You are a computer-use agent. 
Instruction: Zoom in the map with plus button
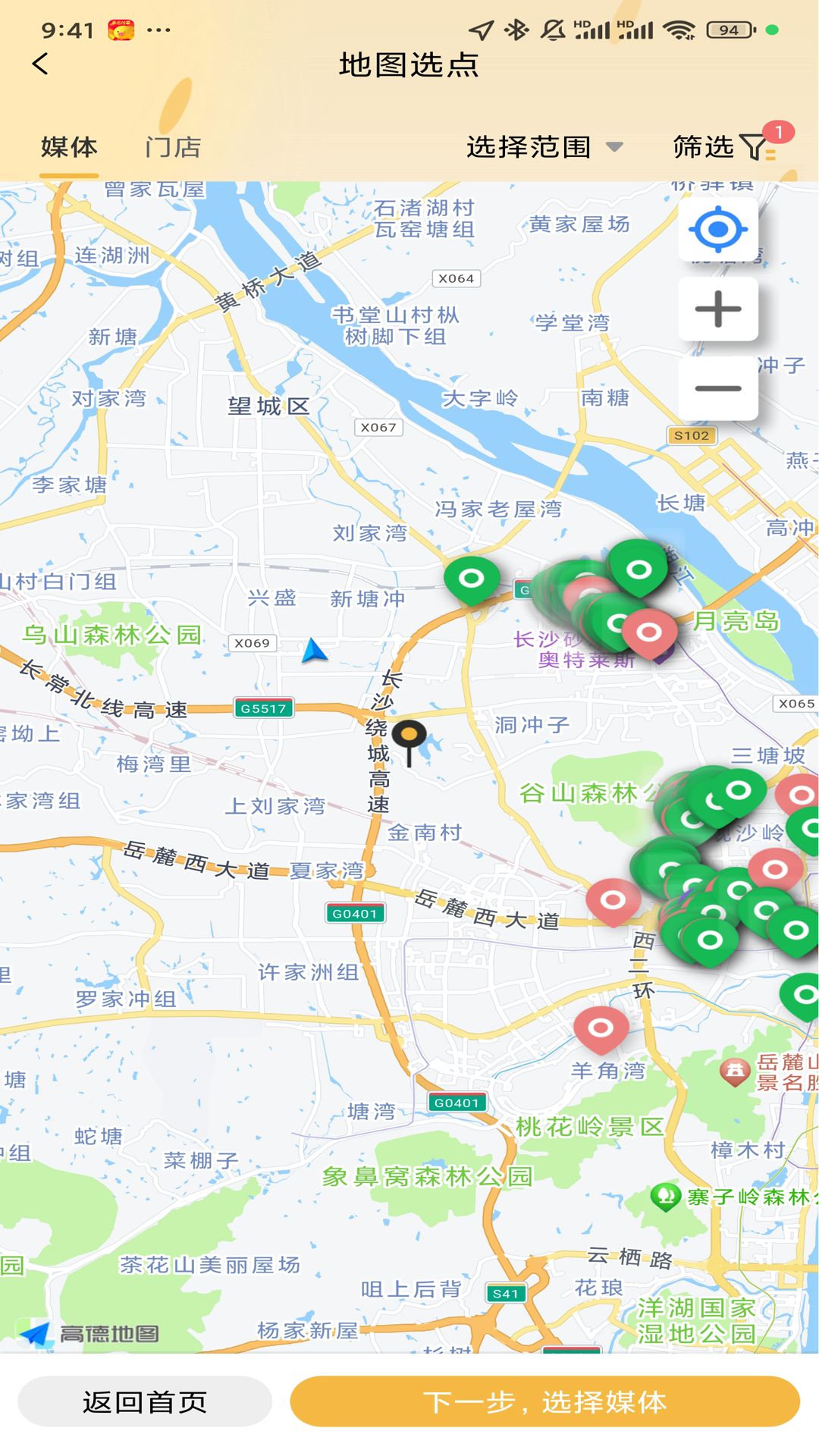click(717, 309)
